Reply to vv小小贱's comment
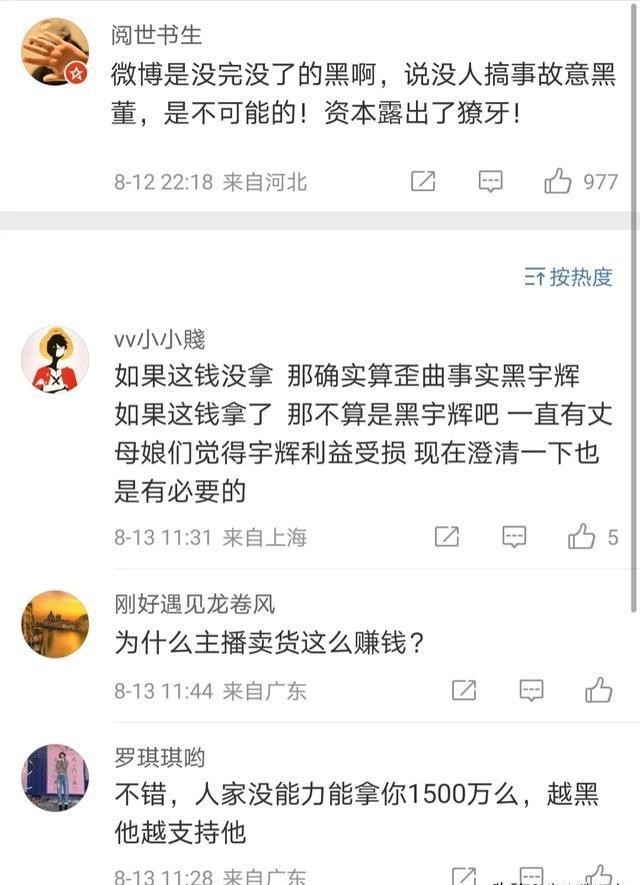This screenshot has height=885, width=640. (514, 537)
